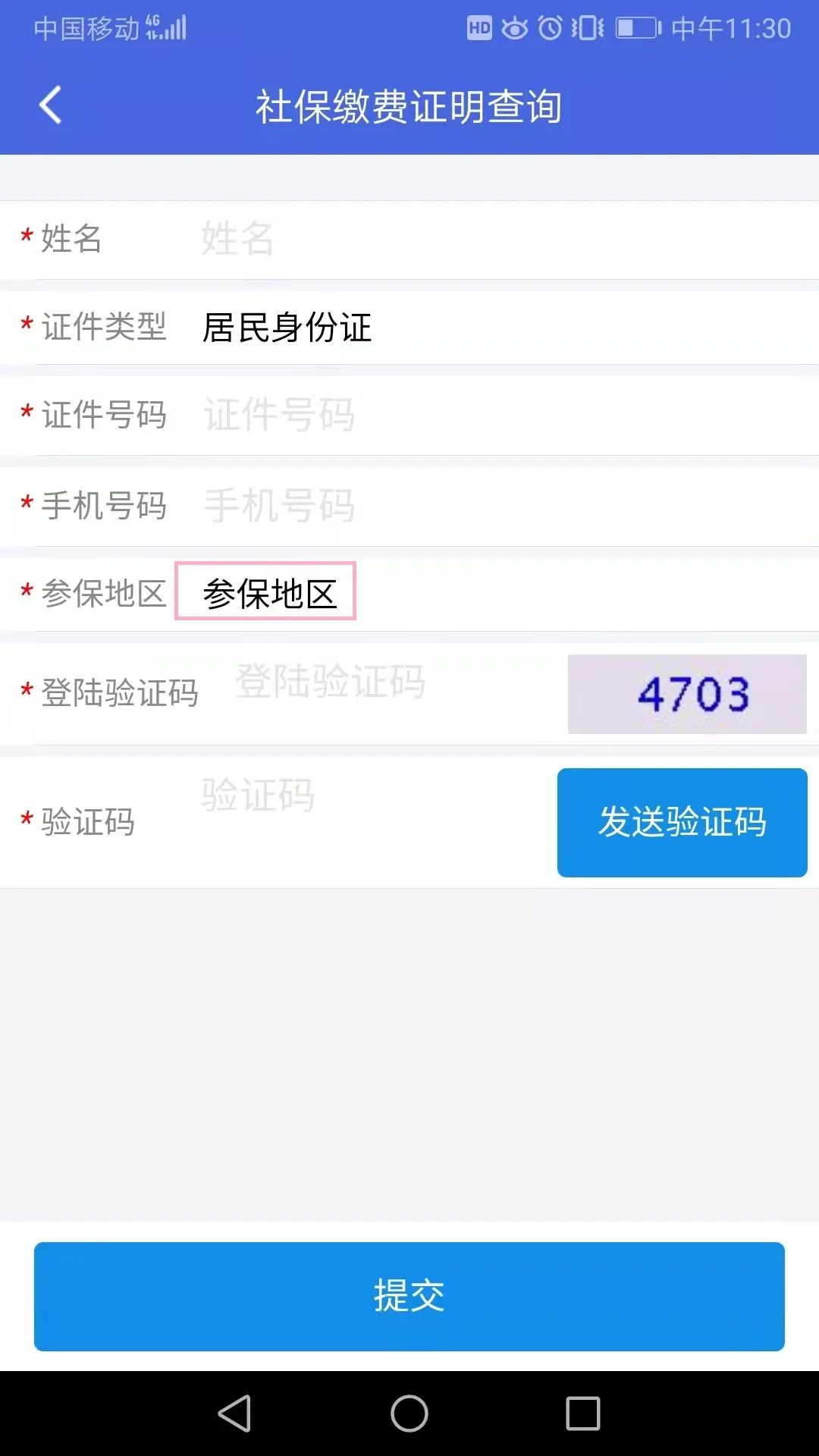The height and width of the screenshot is (1456, 819).
Task: Focus the SMS 验证码 input field
Action: click(364, 796)
